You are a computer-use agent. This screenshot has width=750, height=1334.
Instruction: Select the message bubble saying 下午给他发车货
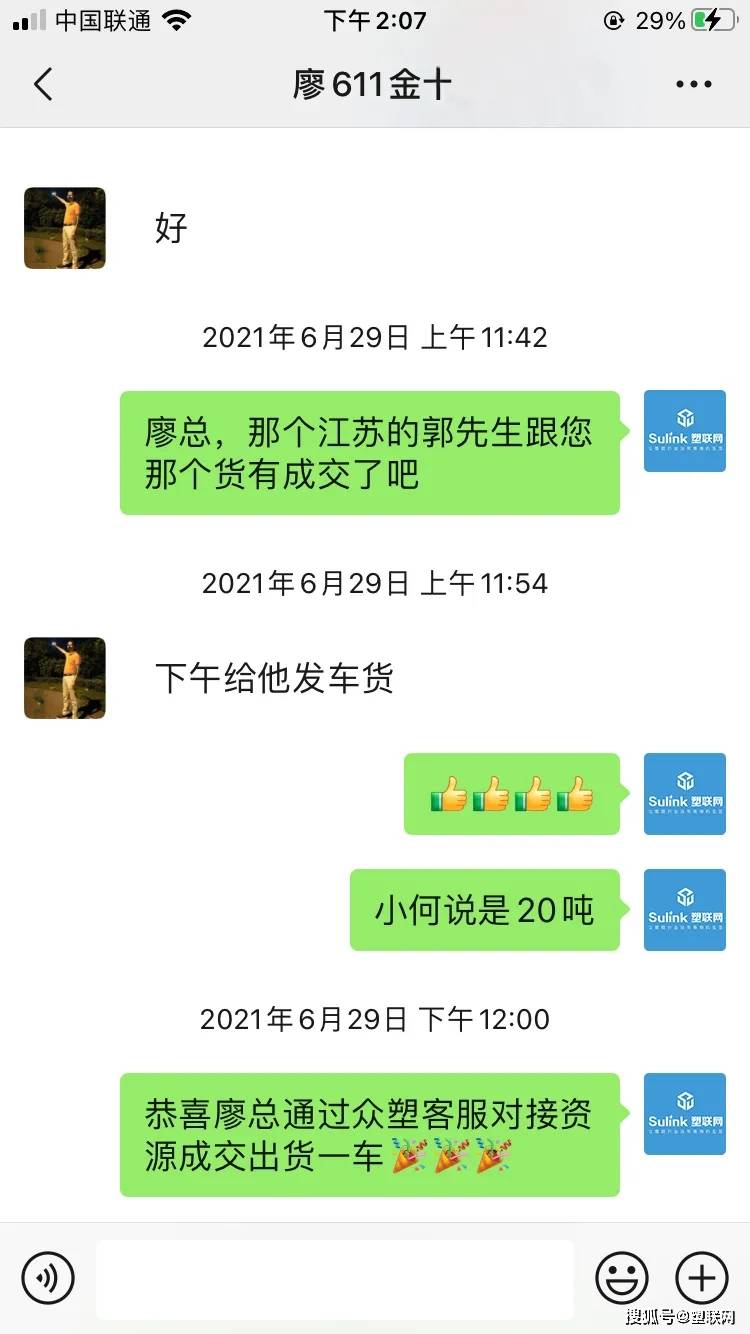[275, 678]
